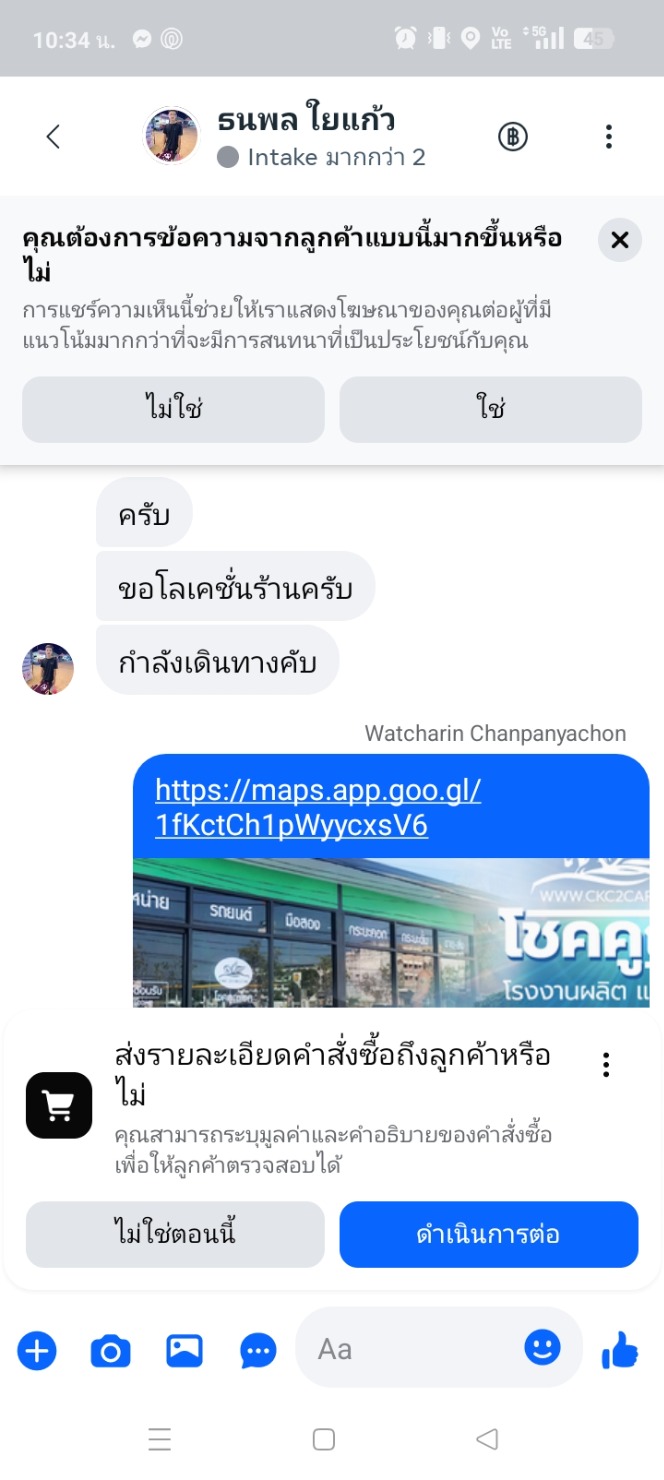Open saved replies bubble icon
Image resolution: width=664 pixels, height=1480 pixels.
click(x=258, y=1352)
